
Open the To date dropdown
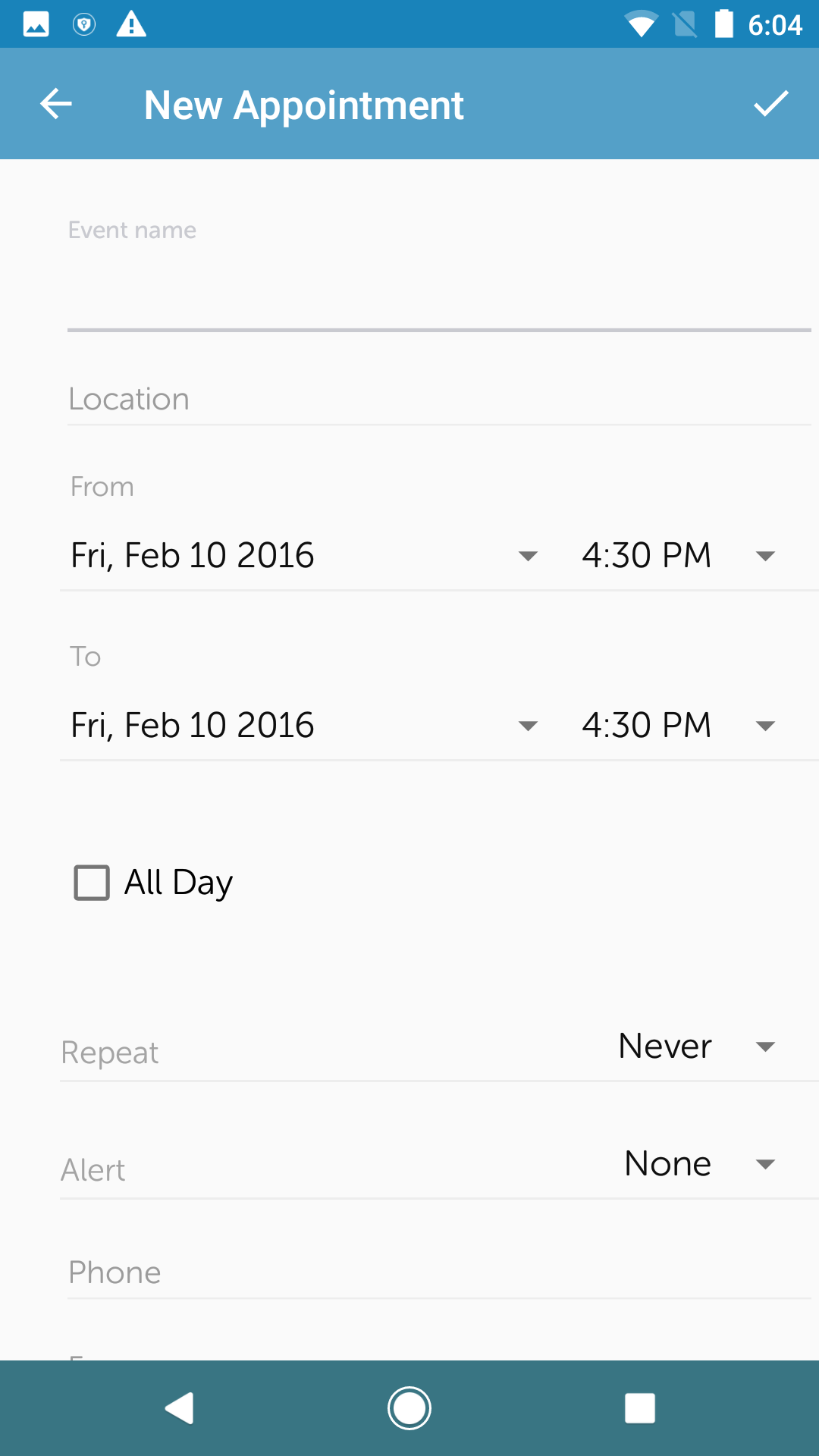(304, 726)
